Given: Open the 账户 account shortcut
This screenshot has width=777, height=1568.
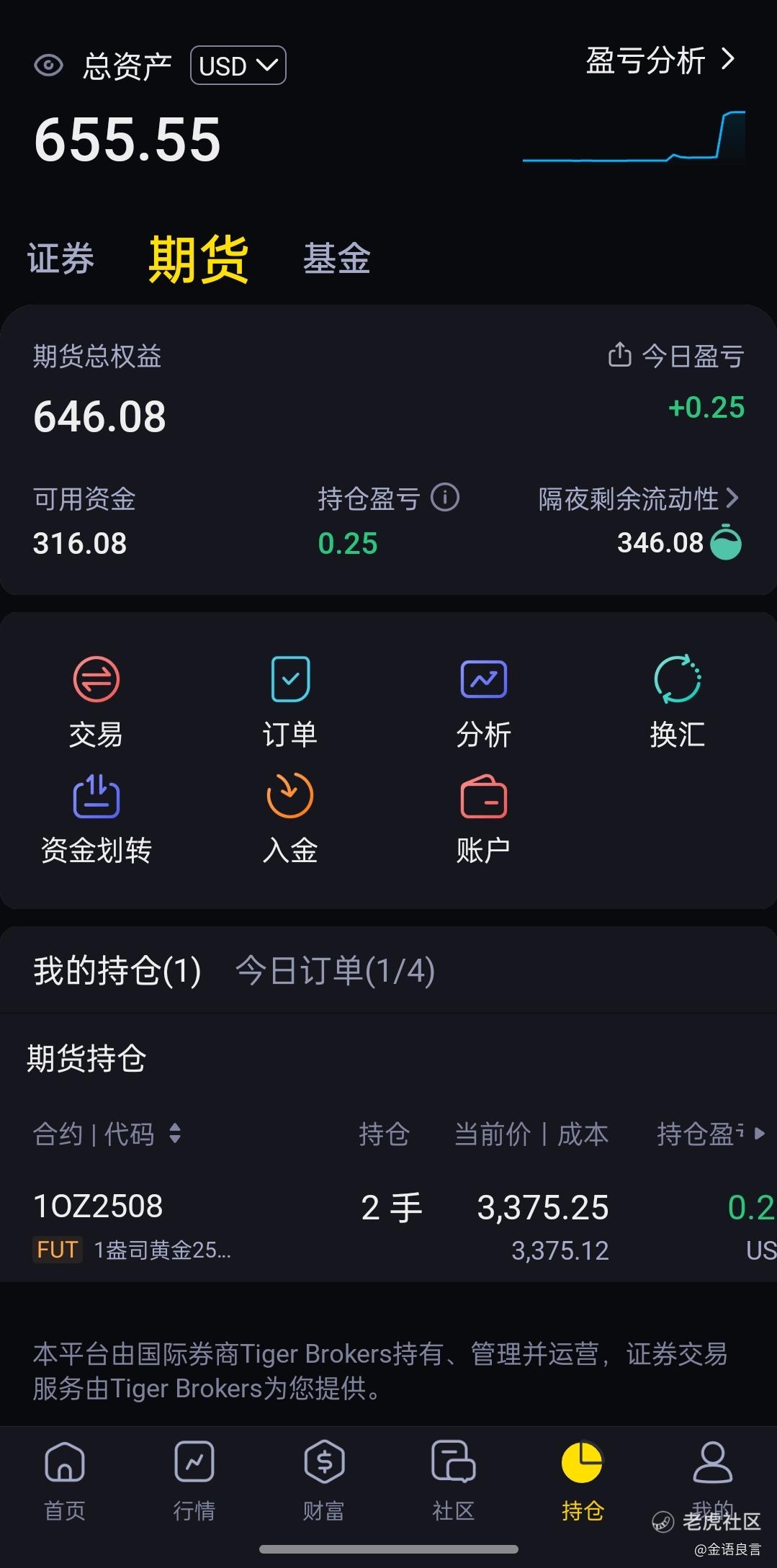Looking at the screenshot, I should click(x=483, y=817).
